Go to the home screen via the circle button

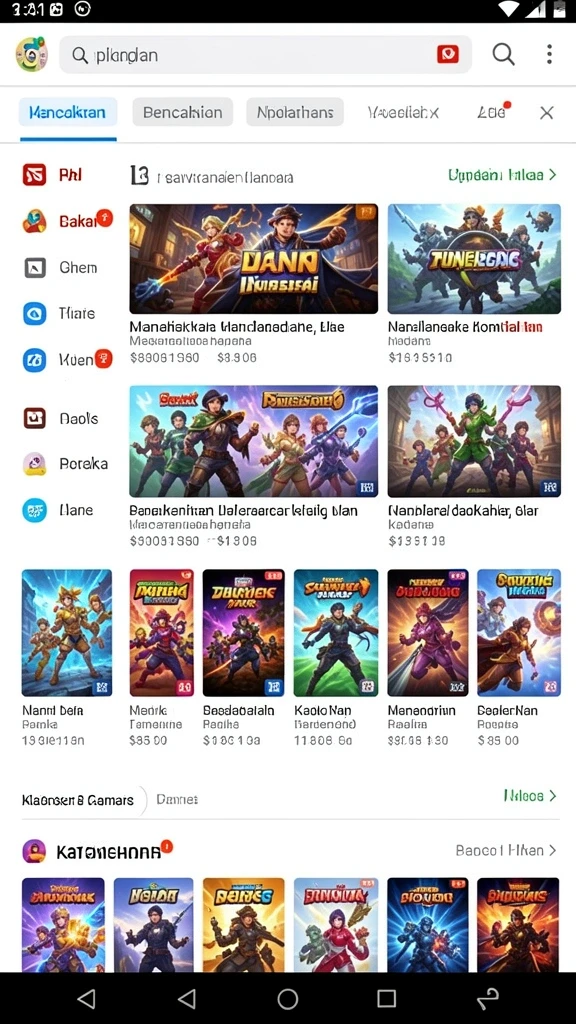click(x=288, y=999)
